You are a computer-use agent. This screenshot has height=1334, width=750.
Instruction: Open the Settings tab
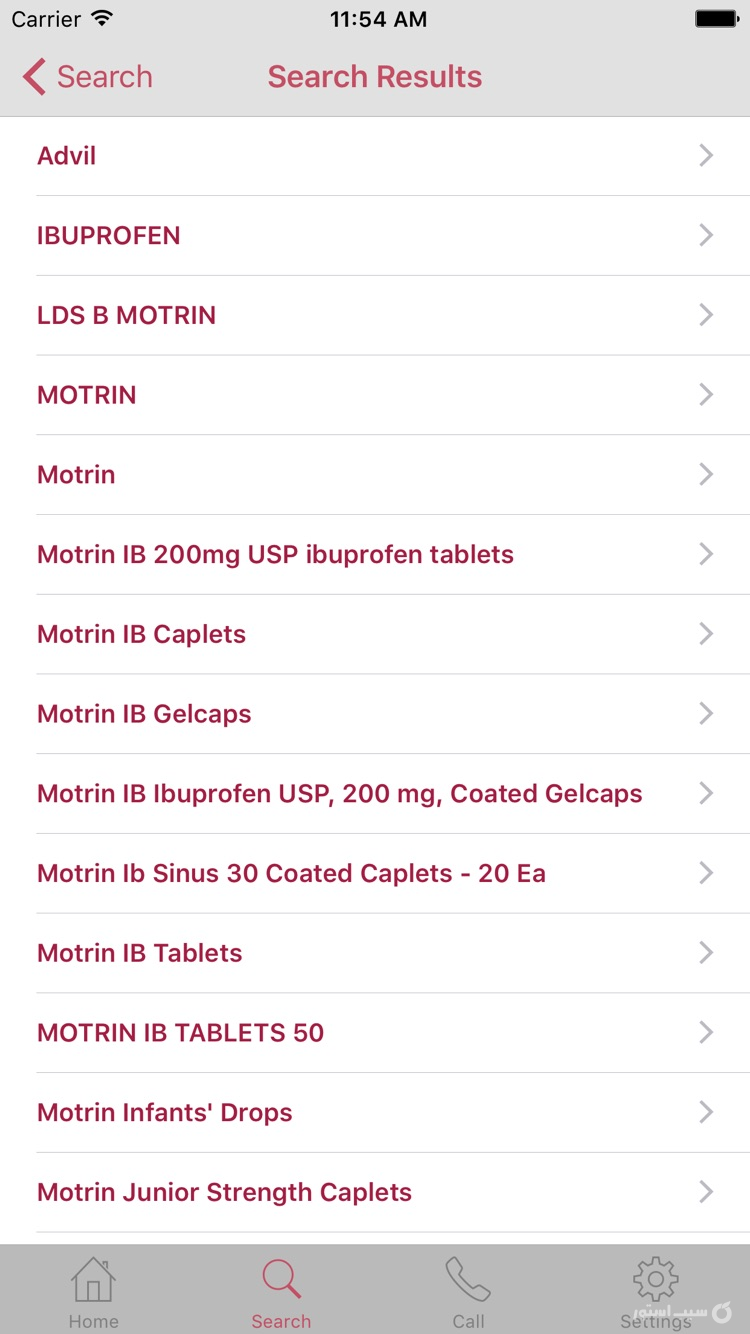(656, 1292)
